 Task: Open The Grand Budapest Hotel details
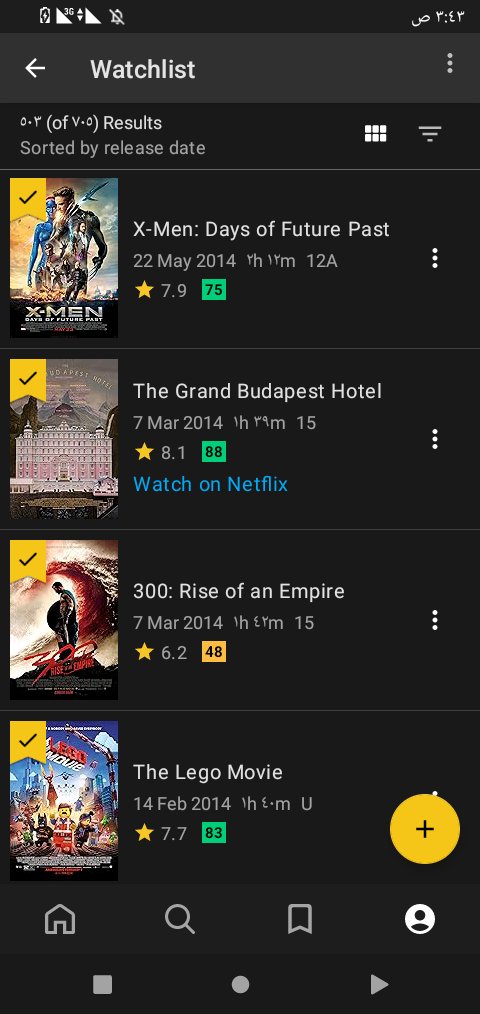[x=257, y=391]
